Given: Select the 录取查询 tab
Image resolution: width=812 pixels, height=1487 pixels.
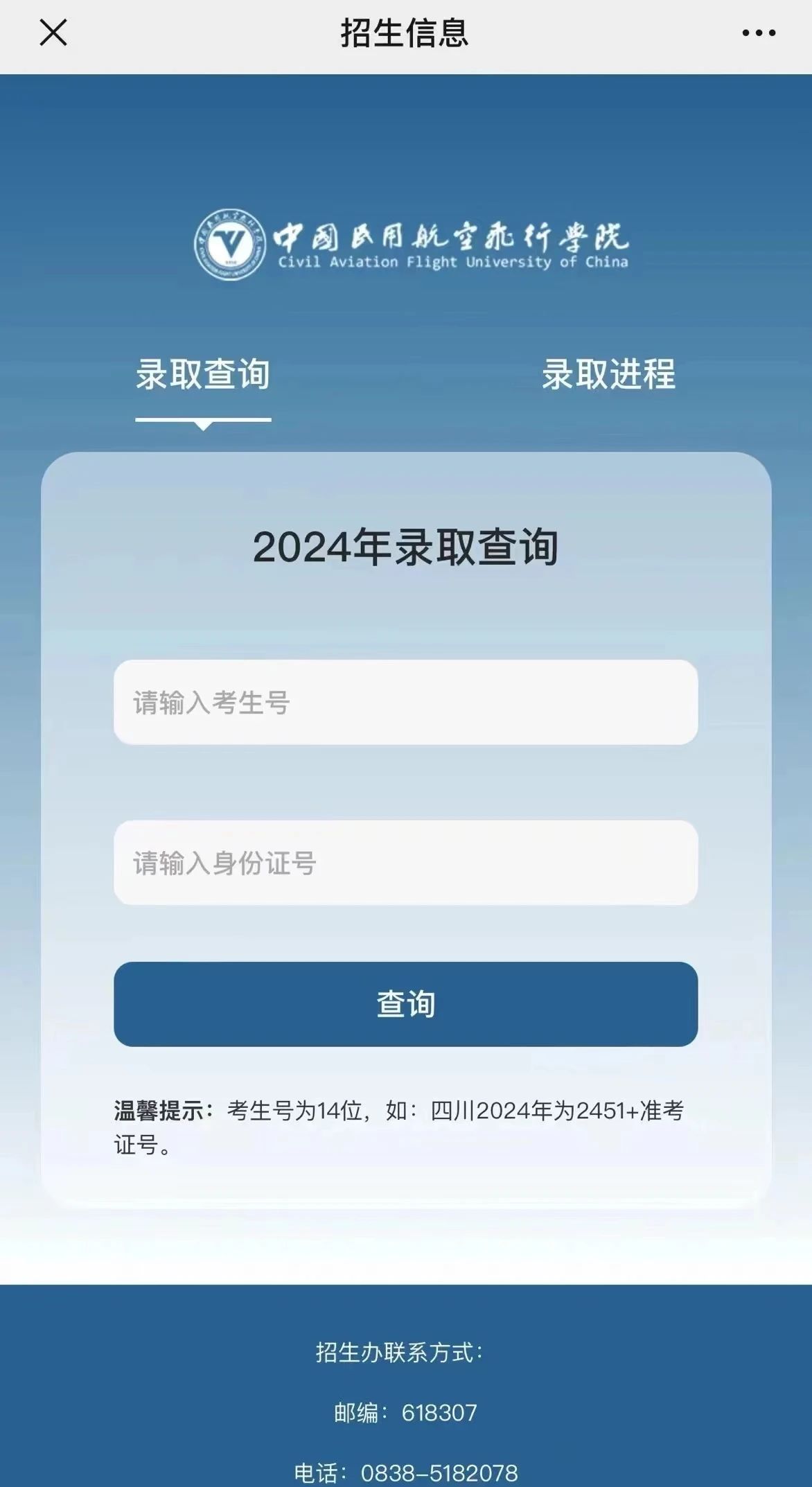Looking at the screenshot, I should [202, 374].
